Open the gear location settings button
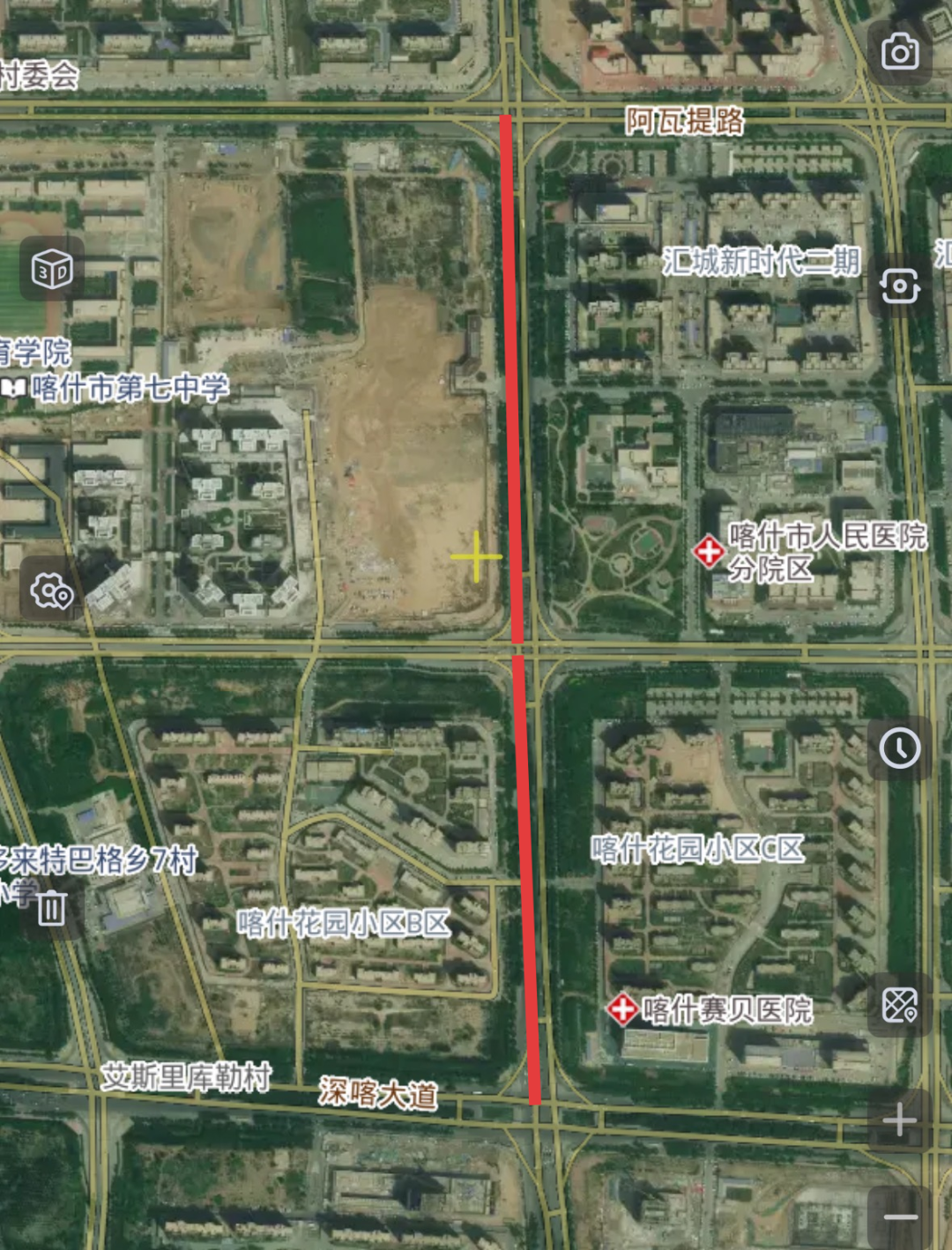Screen dimensions: 952x1250 click(x=52, y=589)
